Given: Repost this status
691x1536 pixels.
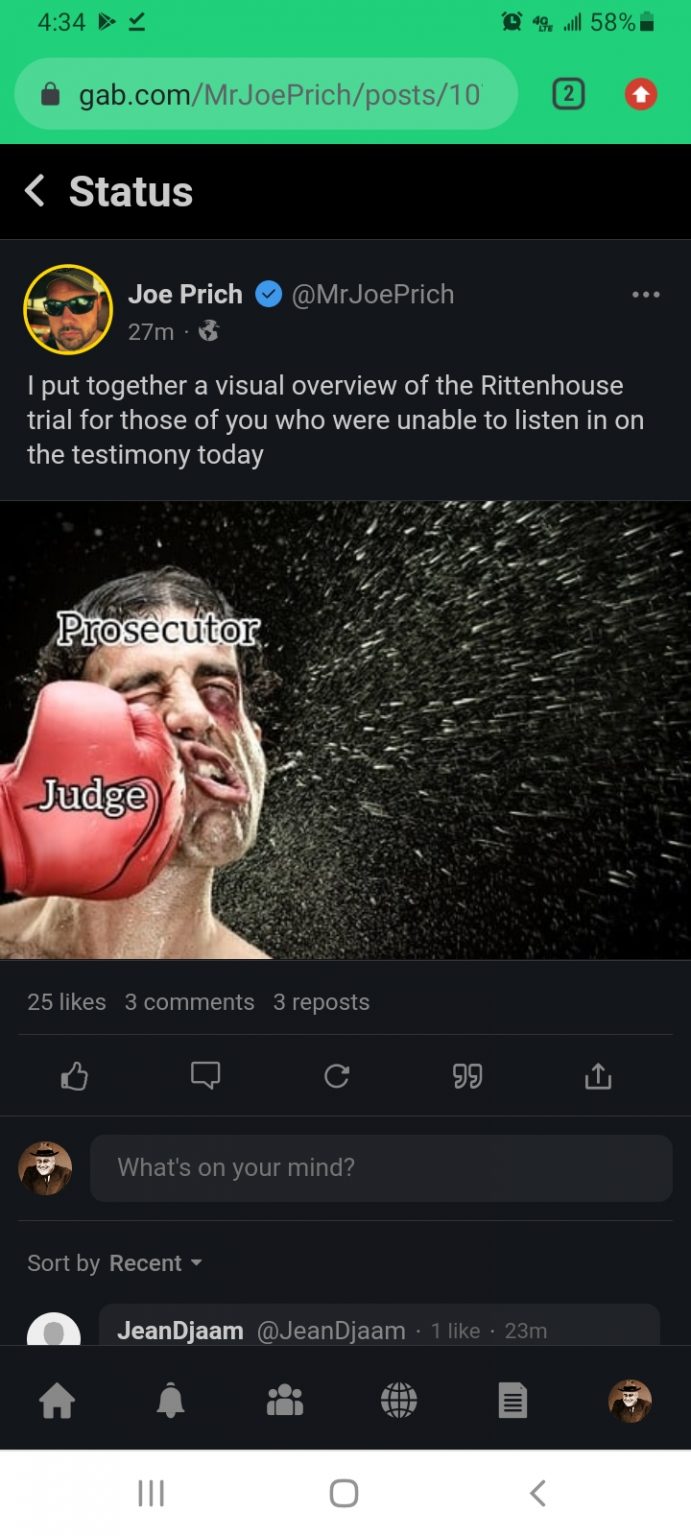Looking at the screenshot, I should [337, 1076].
